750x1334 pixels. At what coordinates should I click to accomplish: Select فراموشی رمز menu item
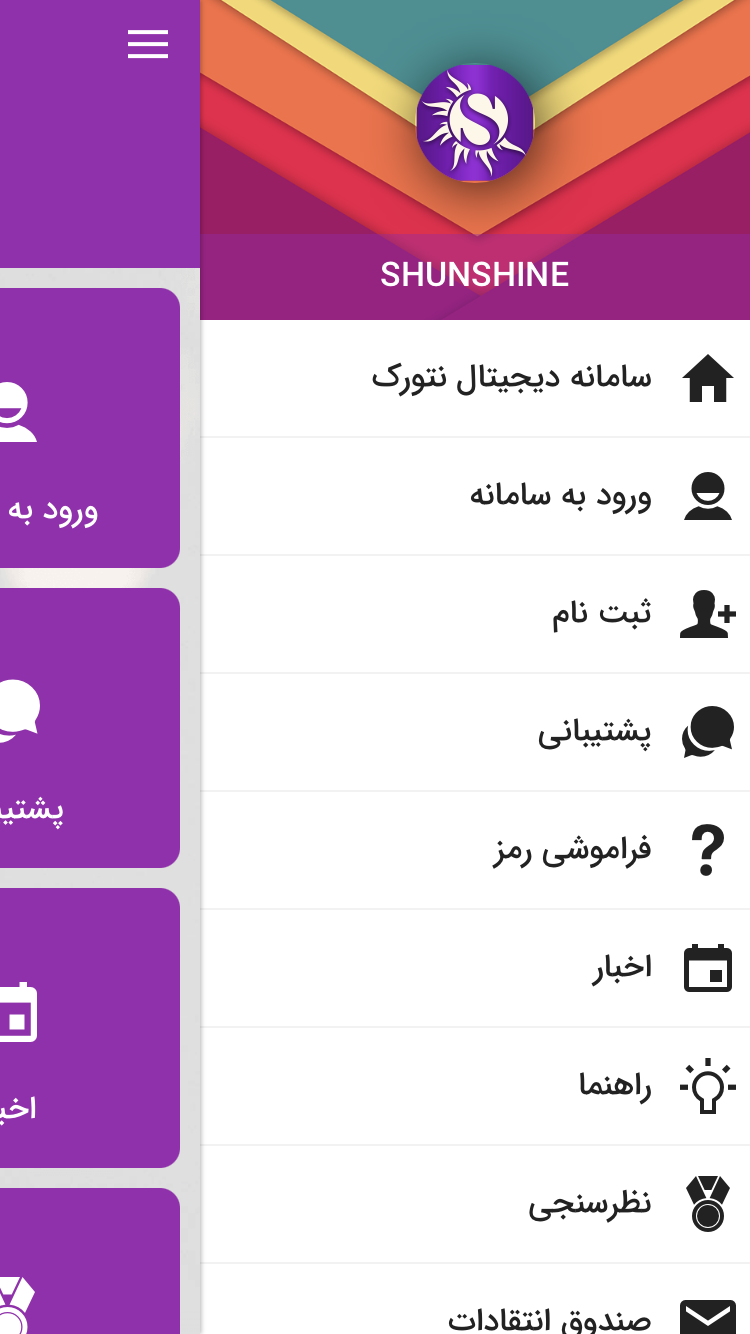pos(572,850)
